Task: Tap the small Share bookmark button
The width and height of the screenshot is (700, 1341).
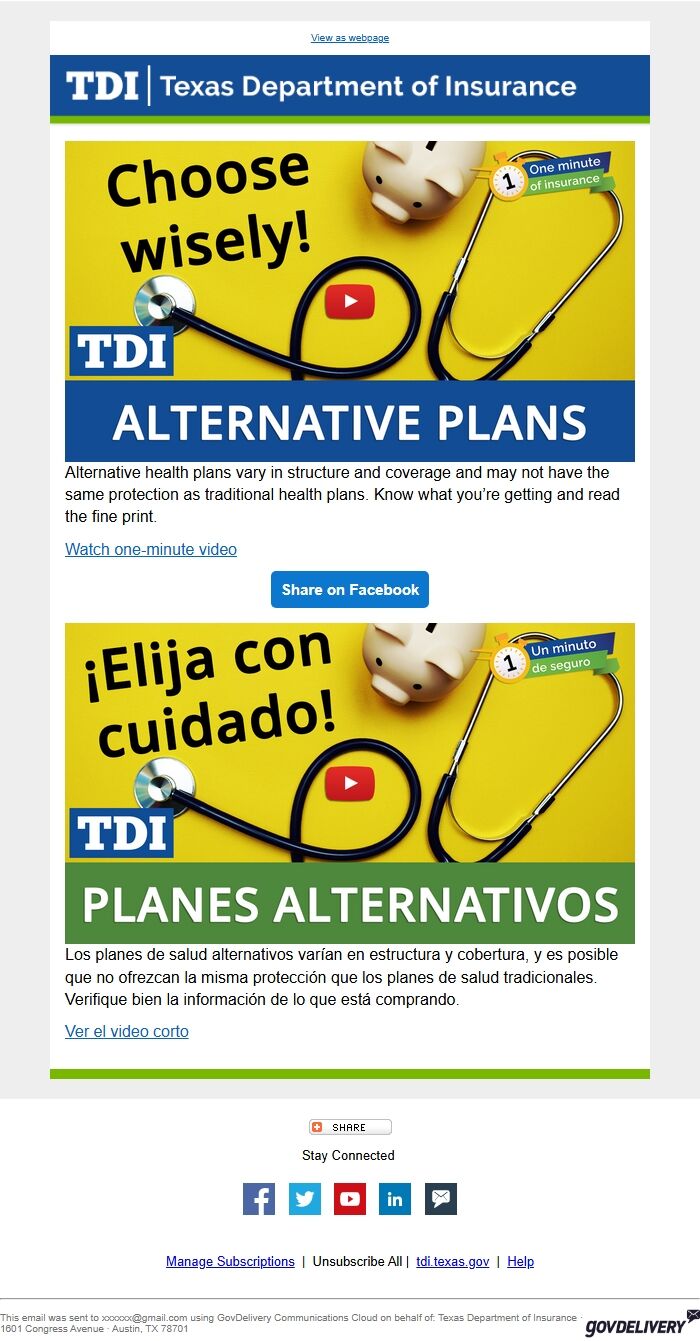Action: click(350, 1127)
